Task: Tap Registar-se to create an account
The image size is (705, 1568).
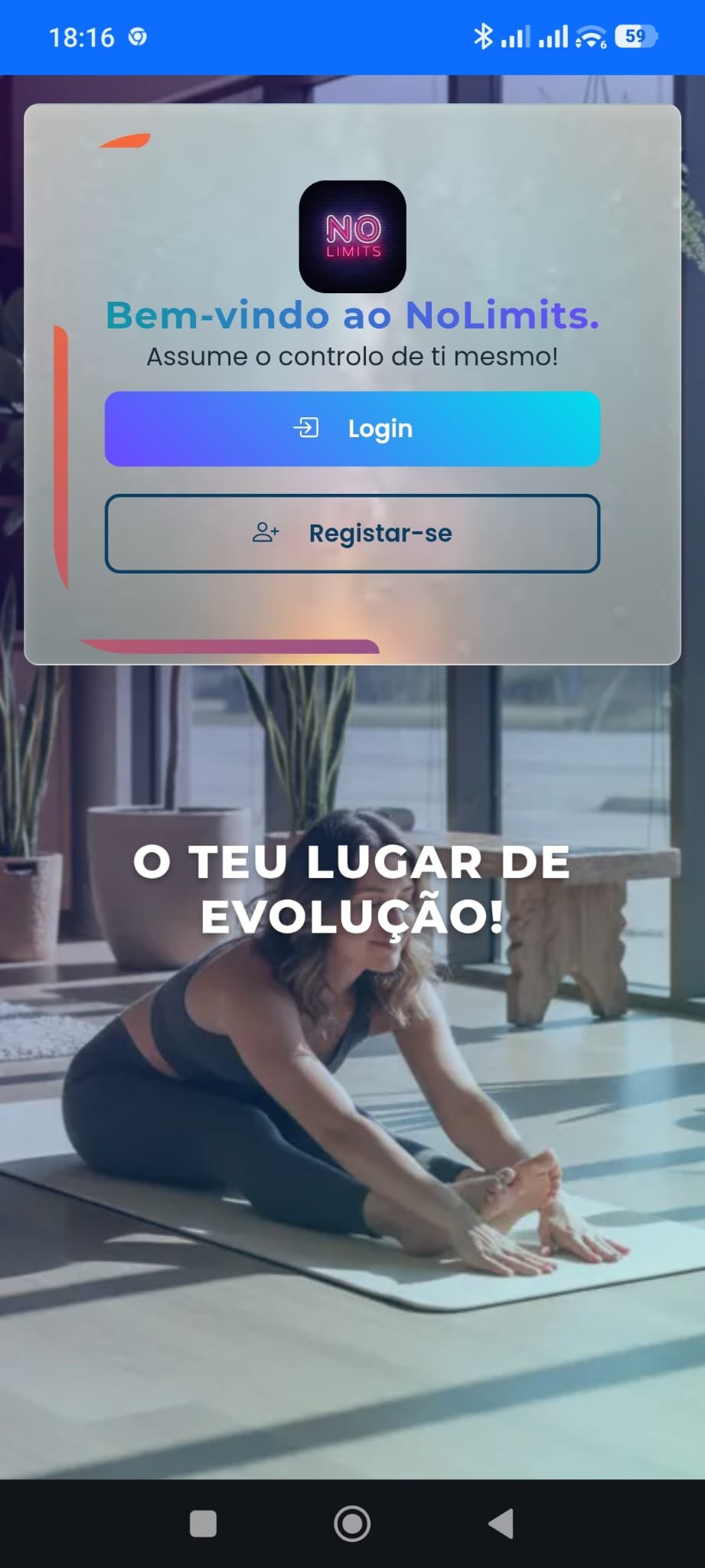Action: click(x=351, y=534)
